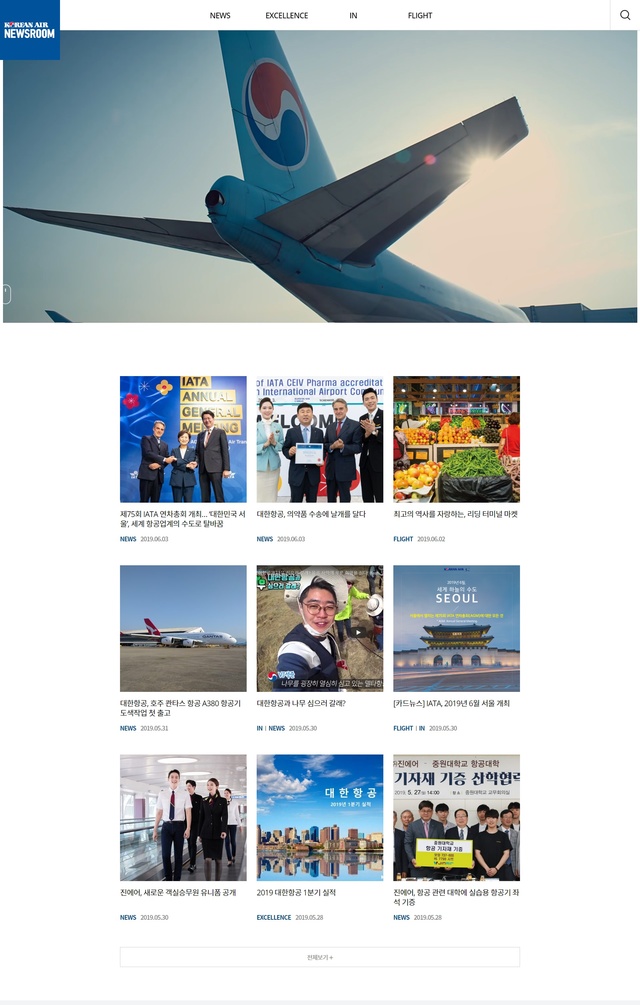Tap the 전체보기 + view all button
The height and width of the screenshot is (1005, 640).
(x=320, y=957)
